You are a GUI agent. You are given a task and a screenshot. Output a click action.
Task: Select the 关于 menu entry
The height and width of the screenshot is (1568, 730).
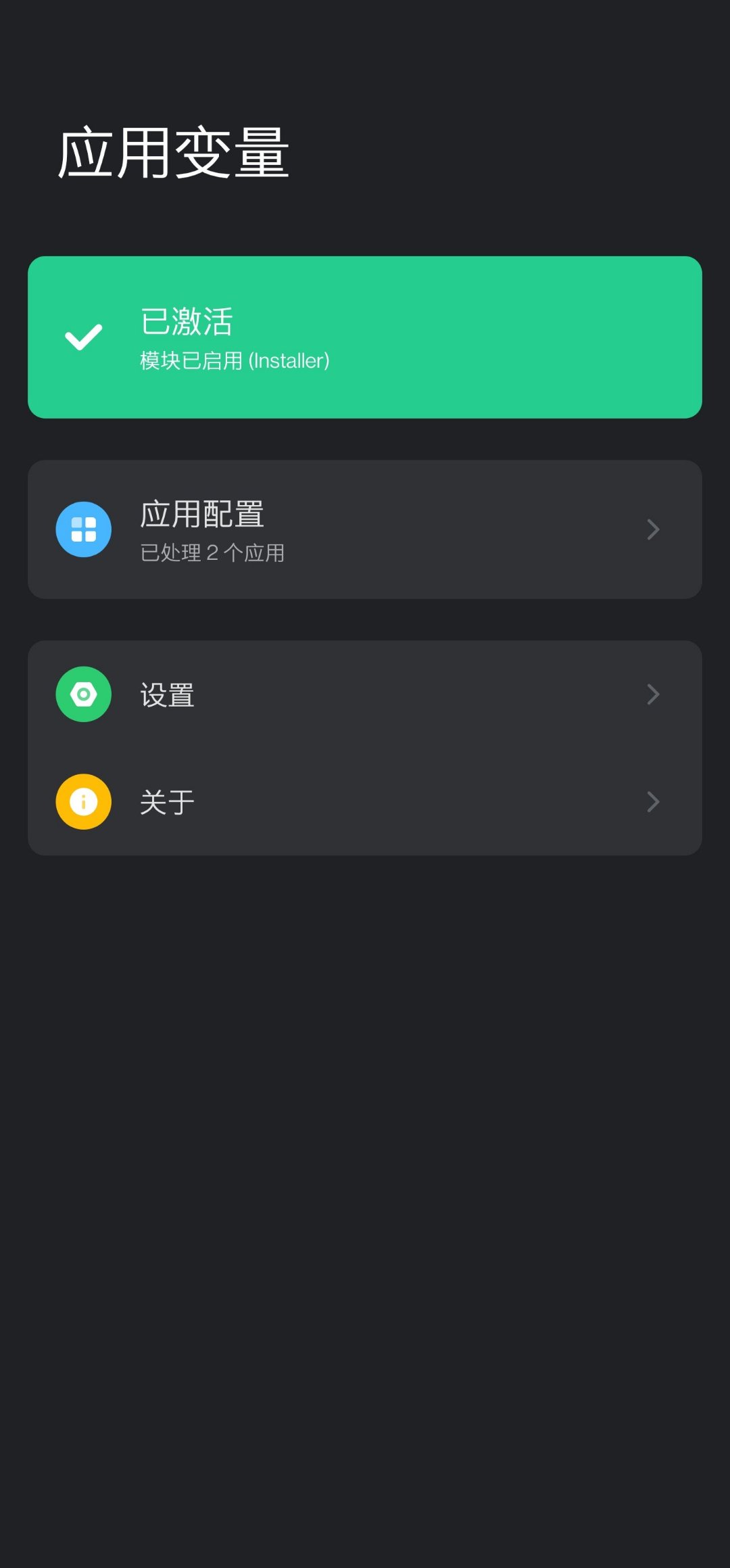pos(365,801)
